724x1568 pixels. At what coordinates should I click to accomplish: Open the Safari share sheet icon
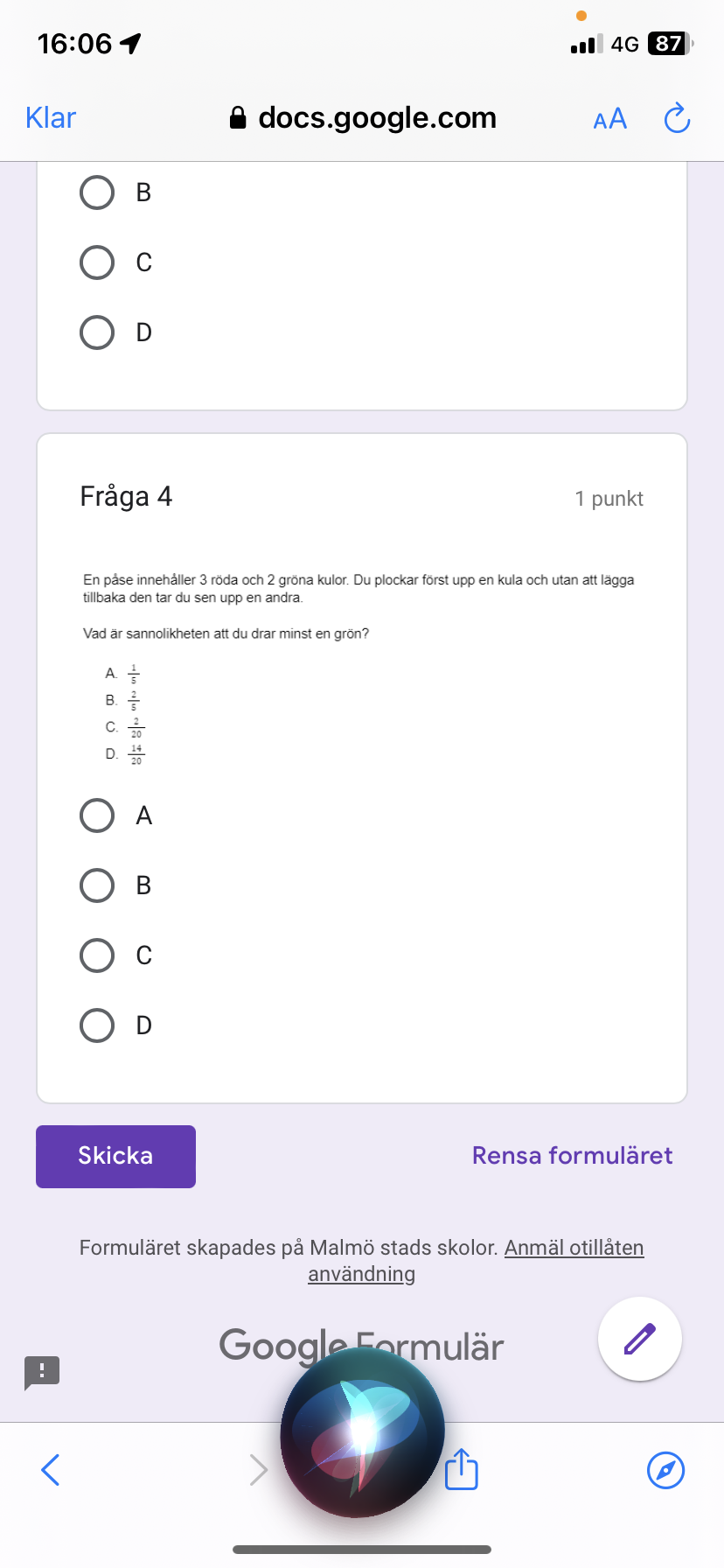click(461, 1470)
